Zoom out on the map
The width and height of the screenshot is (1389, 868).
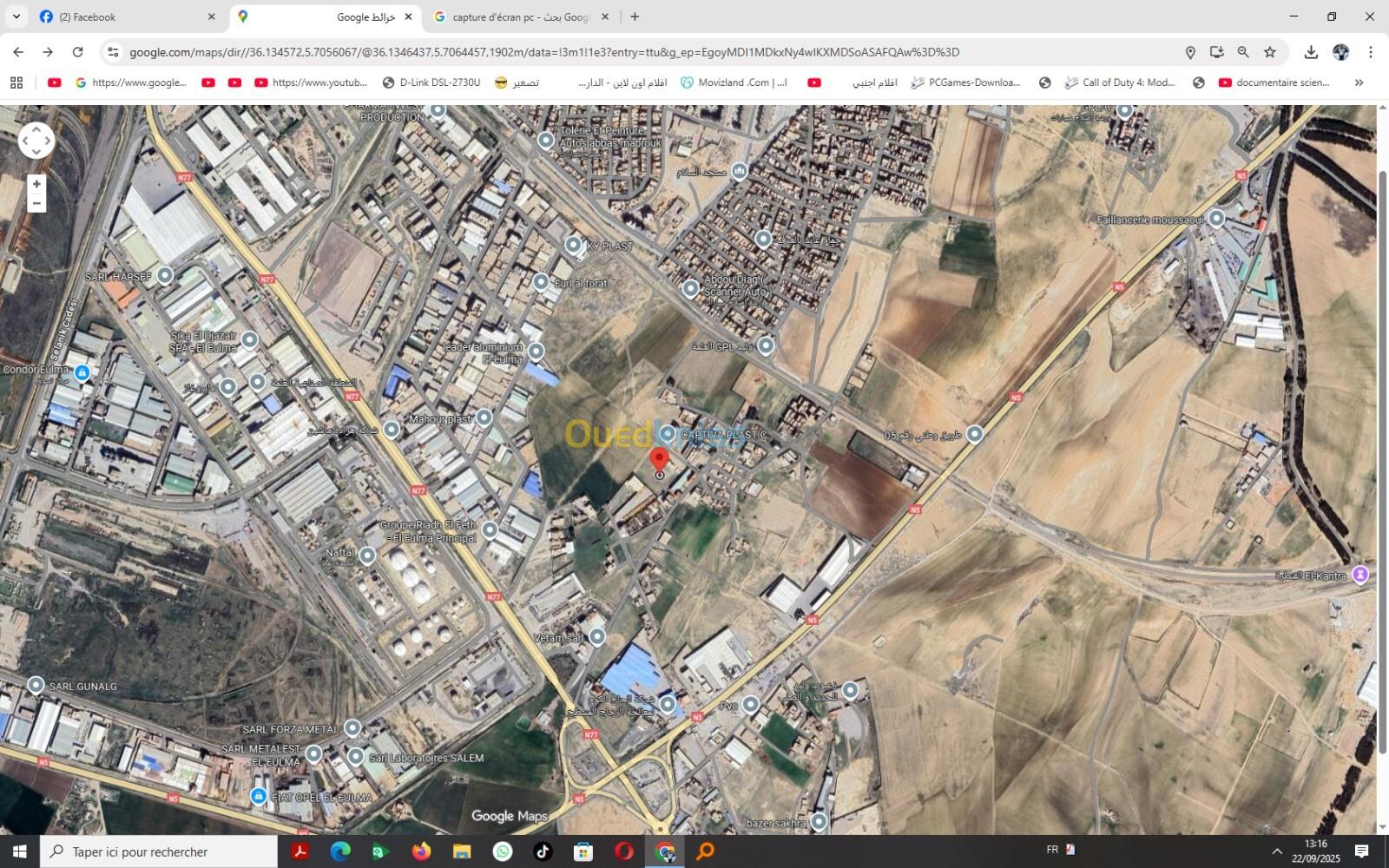36,204
